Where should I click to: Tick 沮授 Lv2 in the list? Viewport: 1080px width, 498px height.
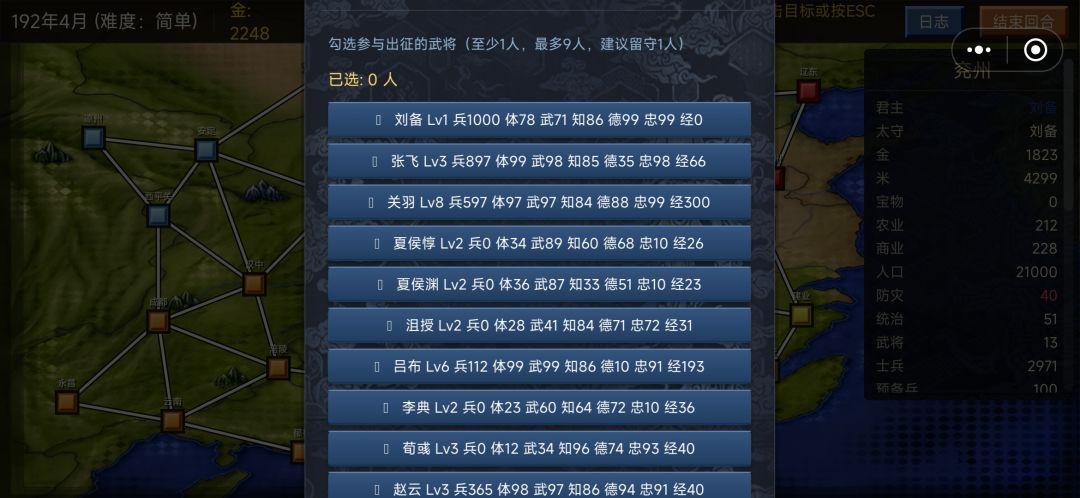tap(539, 325)
